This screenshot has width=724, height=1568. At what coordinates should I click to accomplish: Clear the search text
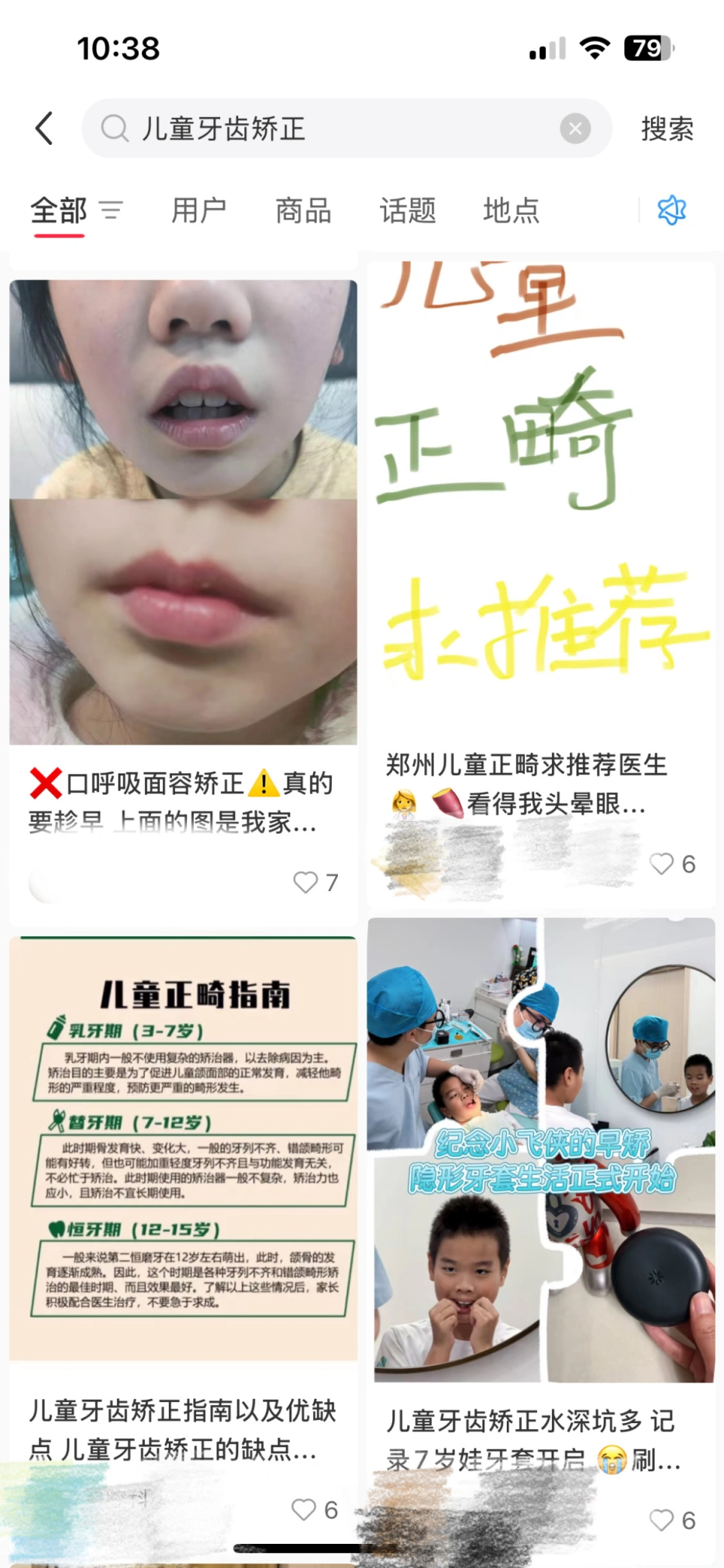tap(575, 128)
